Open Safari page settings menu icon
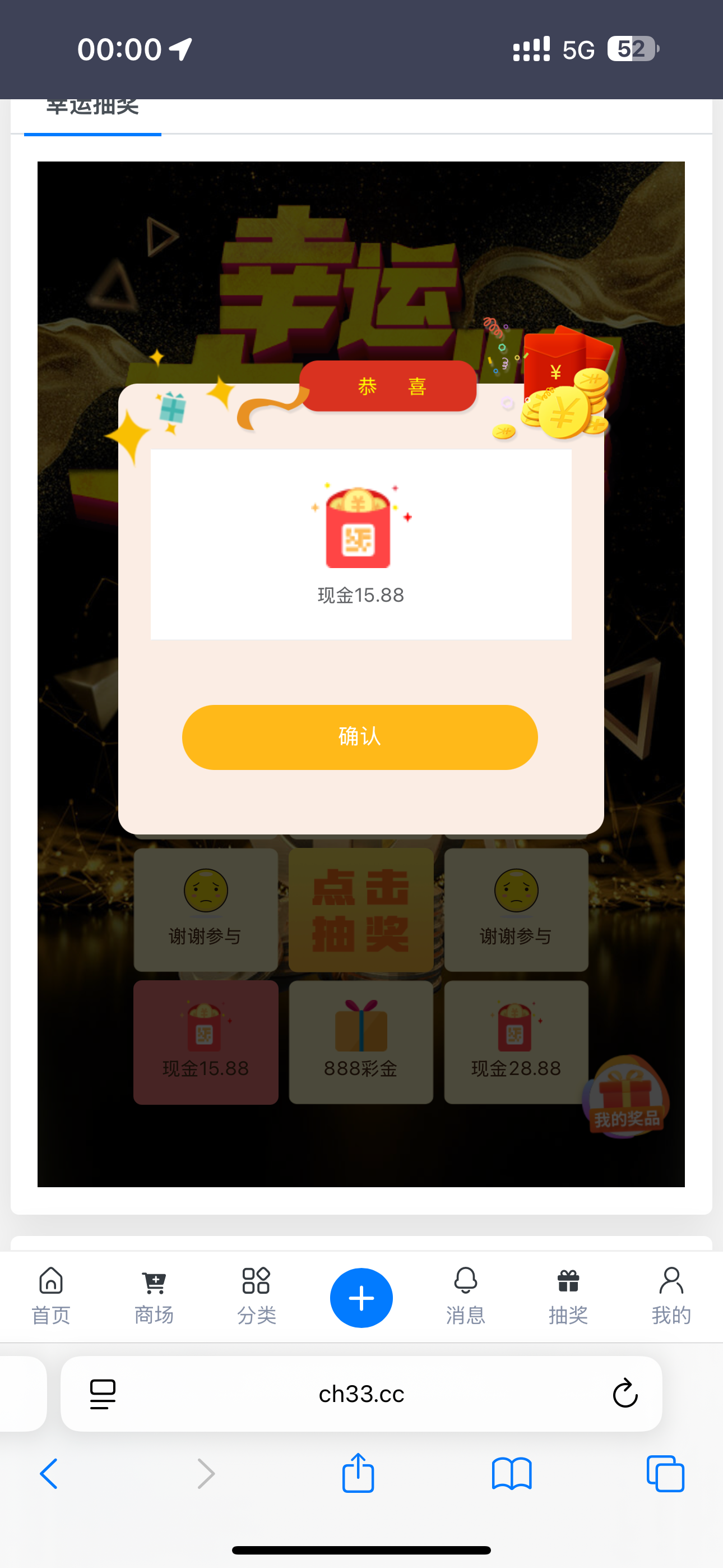The width and height of the screenshot is (723, 1568). click(x=103, y=1393)
